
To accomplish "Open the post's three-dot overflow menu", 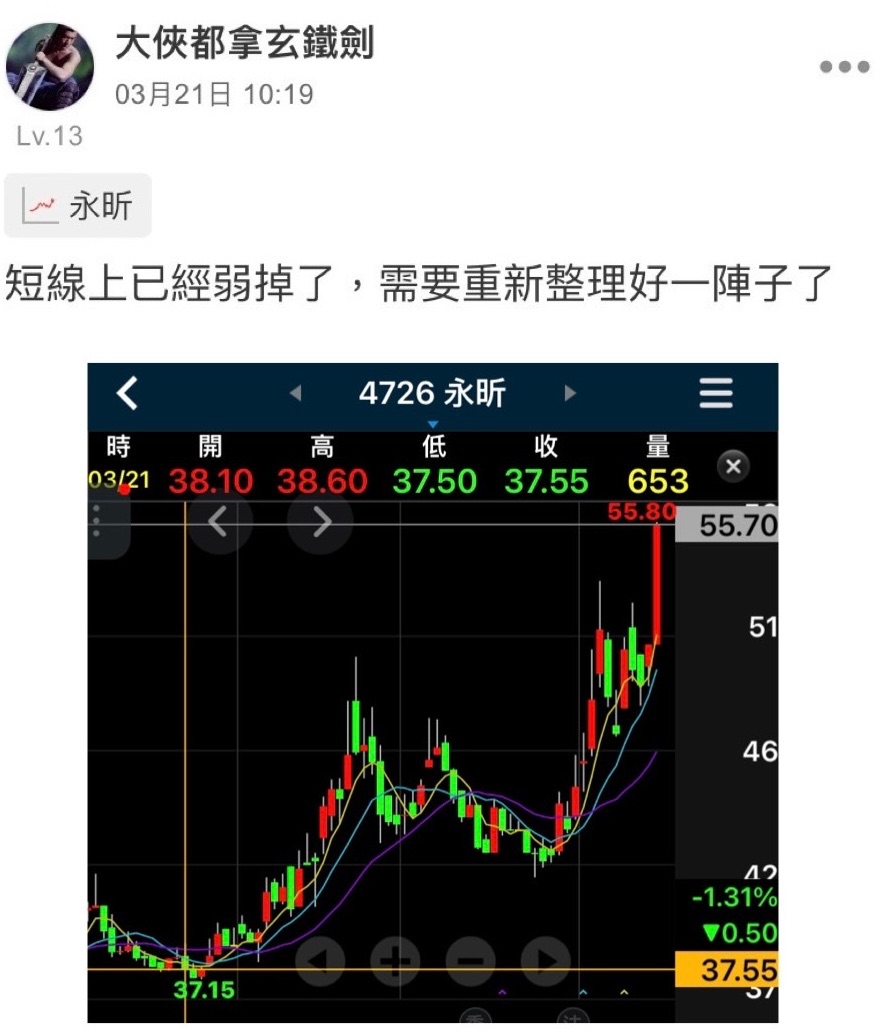I will pyautogui.click(x=844, y=67).
